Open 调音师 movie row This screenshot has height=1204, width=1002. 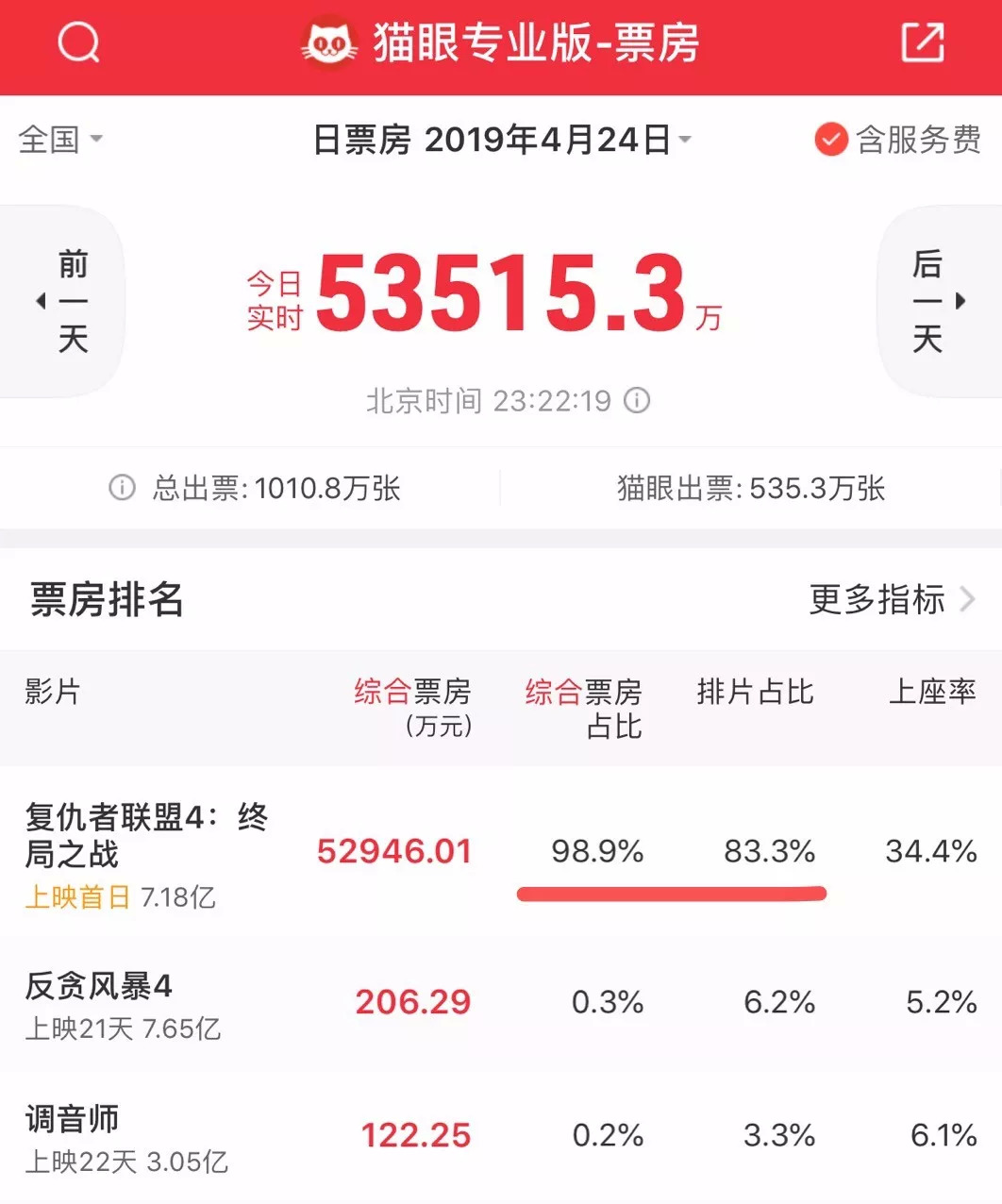[x=73, y=1120]
